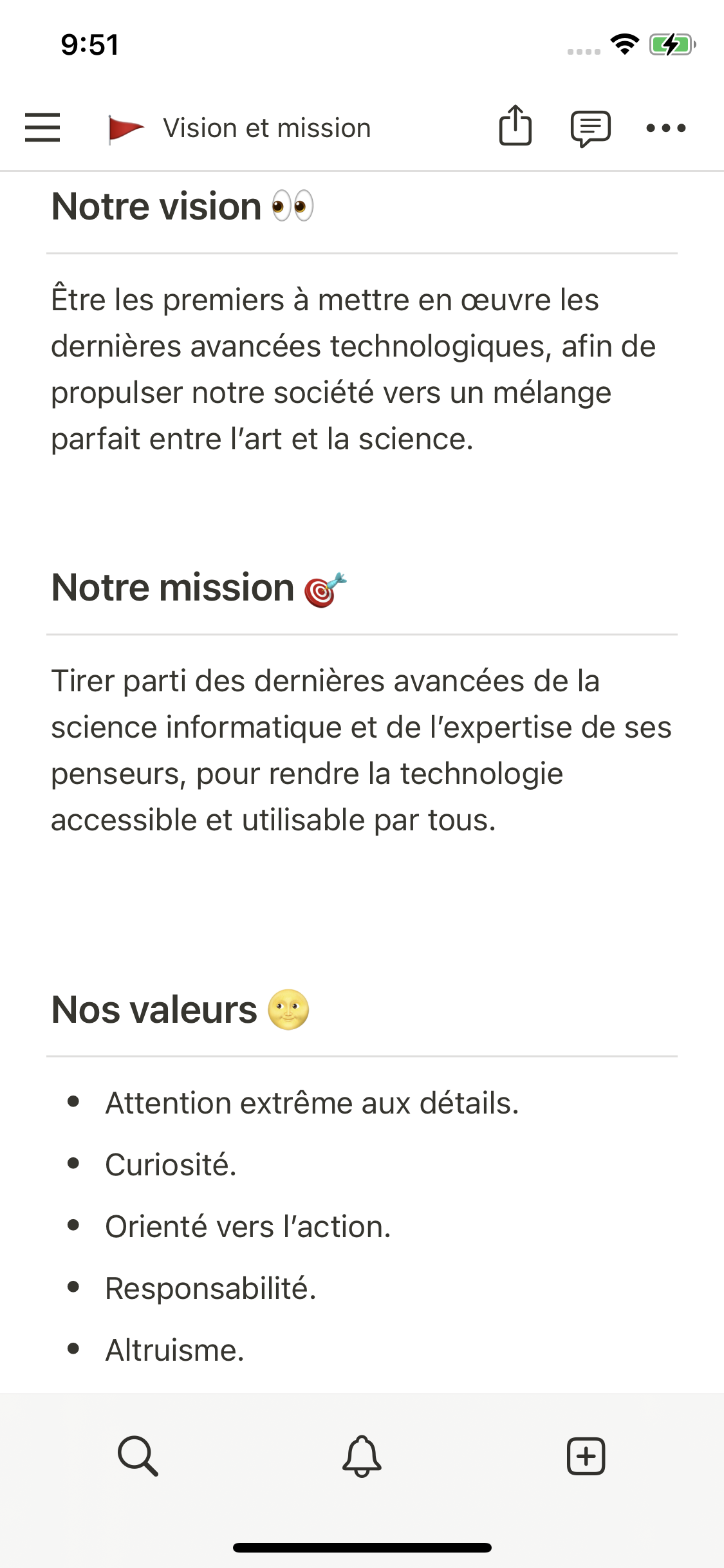The width and height of the screenshot is (724, 1568).
Task: Open search from the bottom bar
Action: tap(138, 1455)
